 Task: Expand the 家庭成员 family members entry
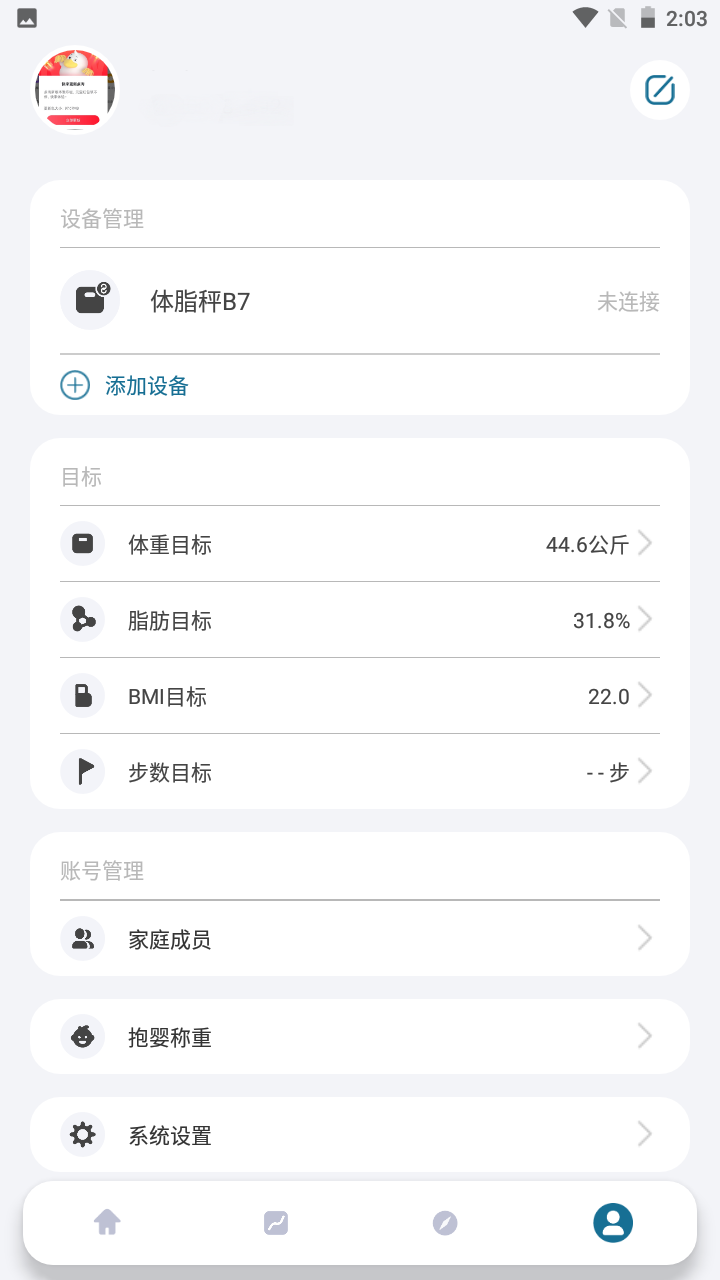pyautogui.click(x=645, y=938)
